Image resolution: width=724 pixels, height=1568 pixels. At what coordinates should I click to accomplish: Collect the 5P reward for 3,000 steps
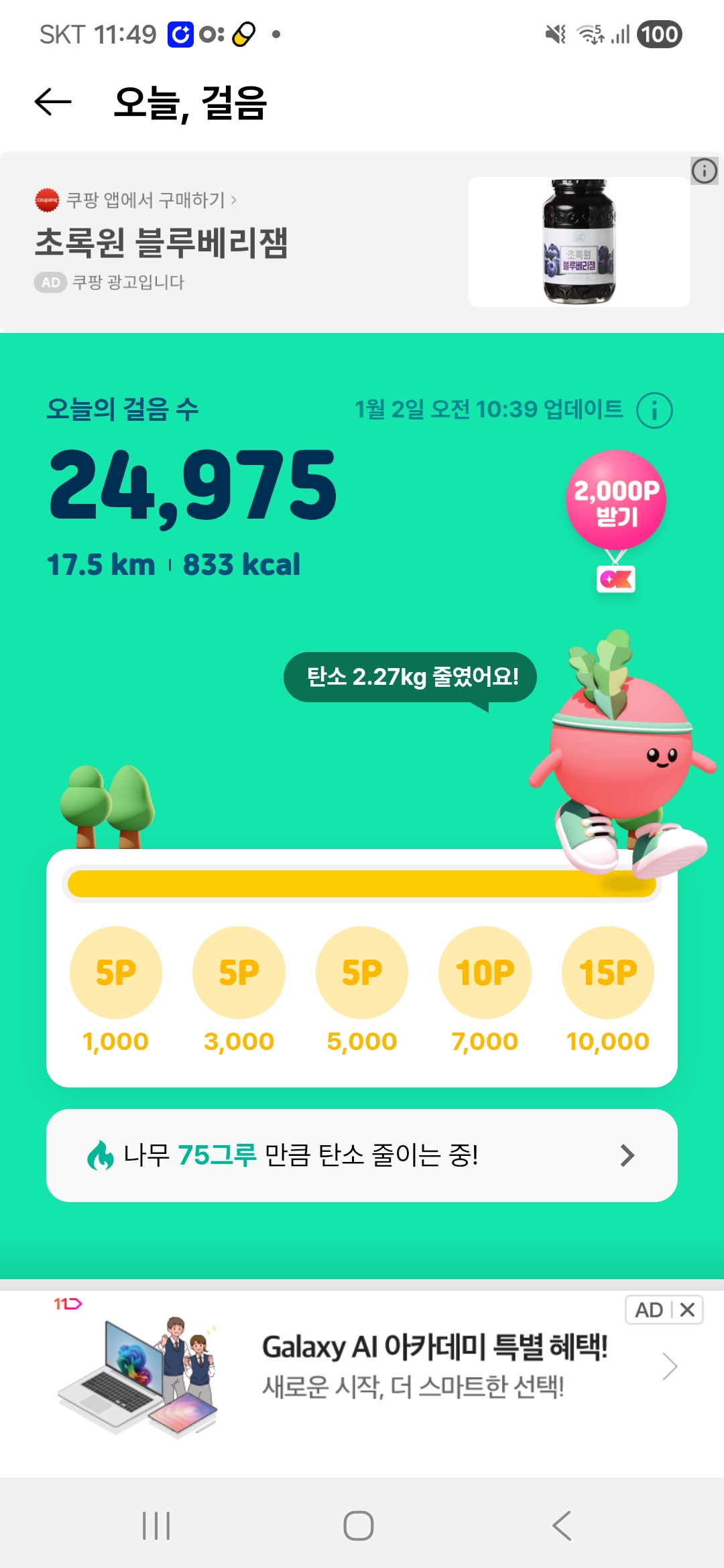point(239,972)
